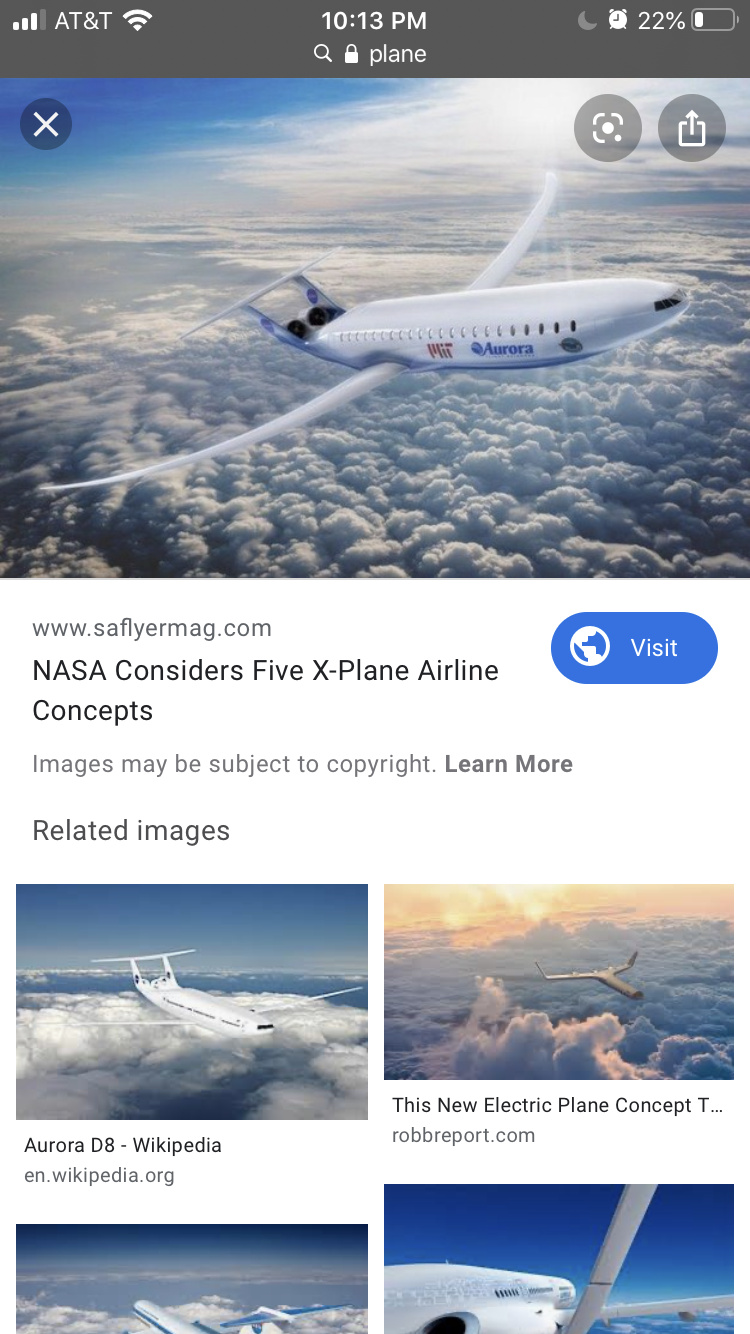Open the robbreport.com electric plane image
This screenshot has height=1334, width=750.
[x=558, y=982]
